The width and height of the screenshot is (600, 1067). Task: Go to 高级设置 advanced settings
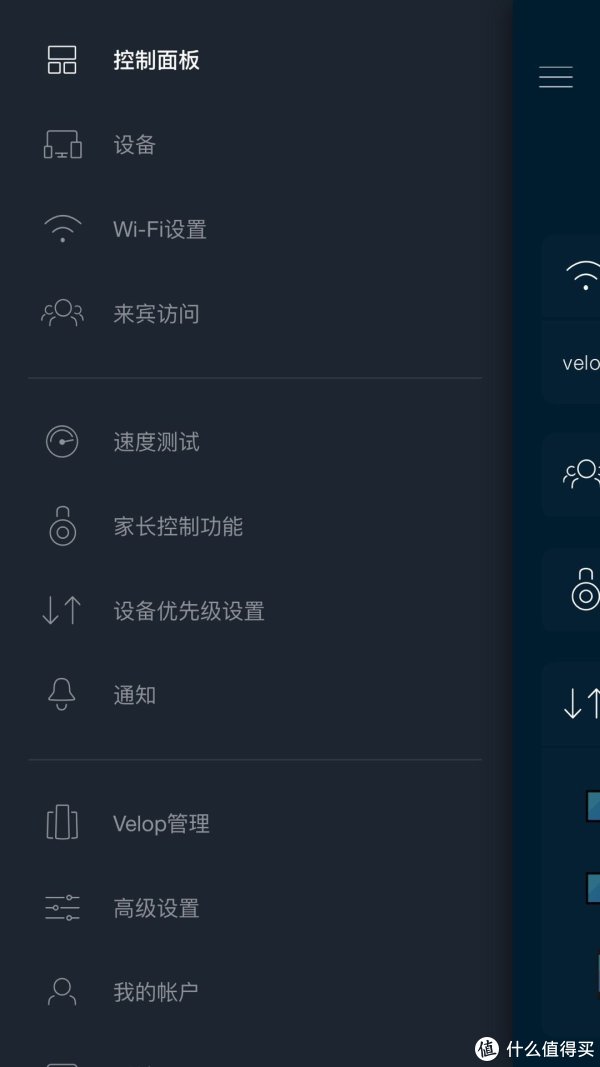tap(156, 909)
